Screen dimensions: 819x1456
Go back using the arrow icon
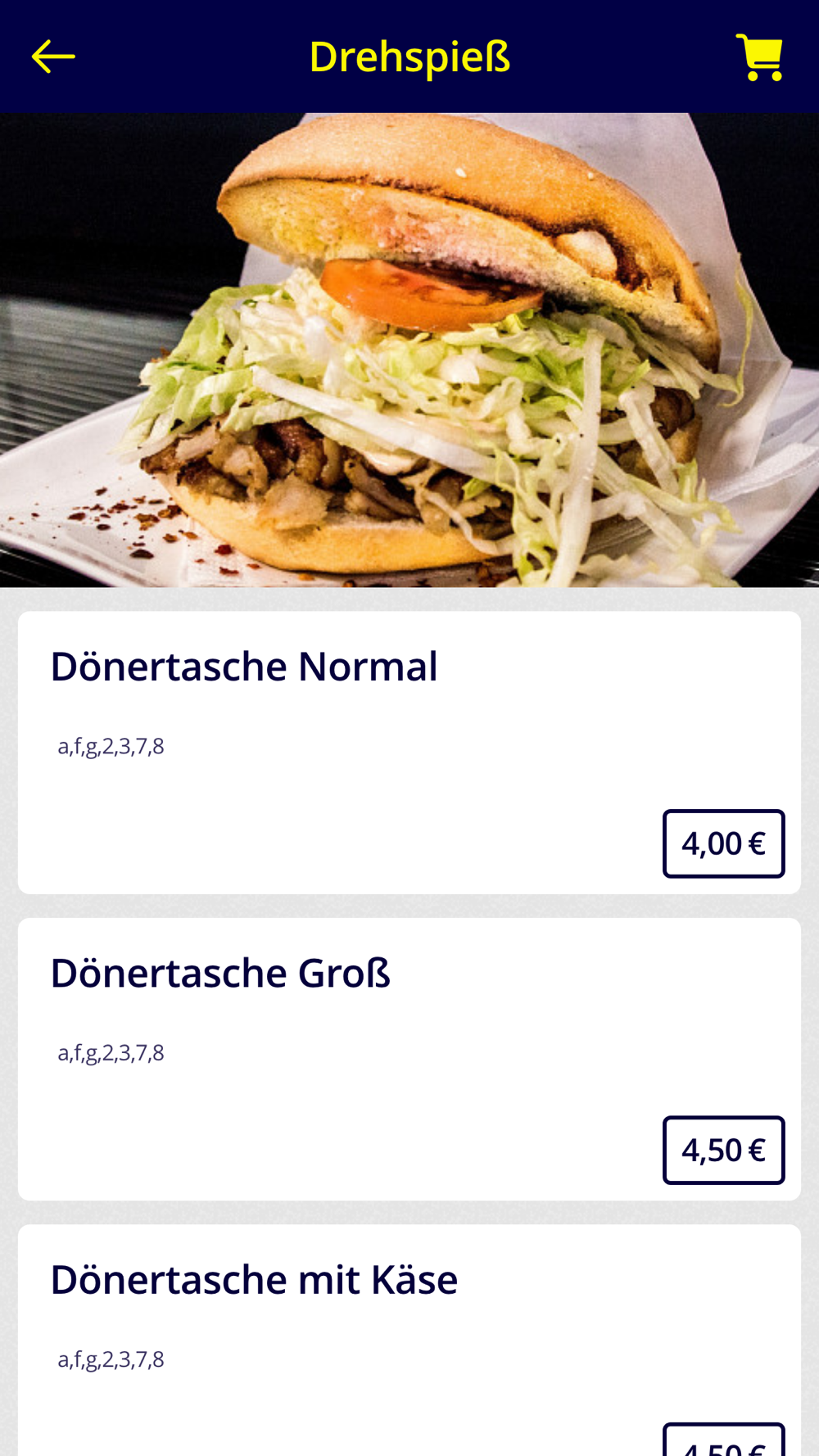pyautogui.click(x=53, y=57)
